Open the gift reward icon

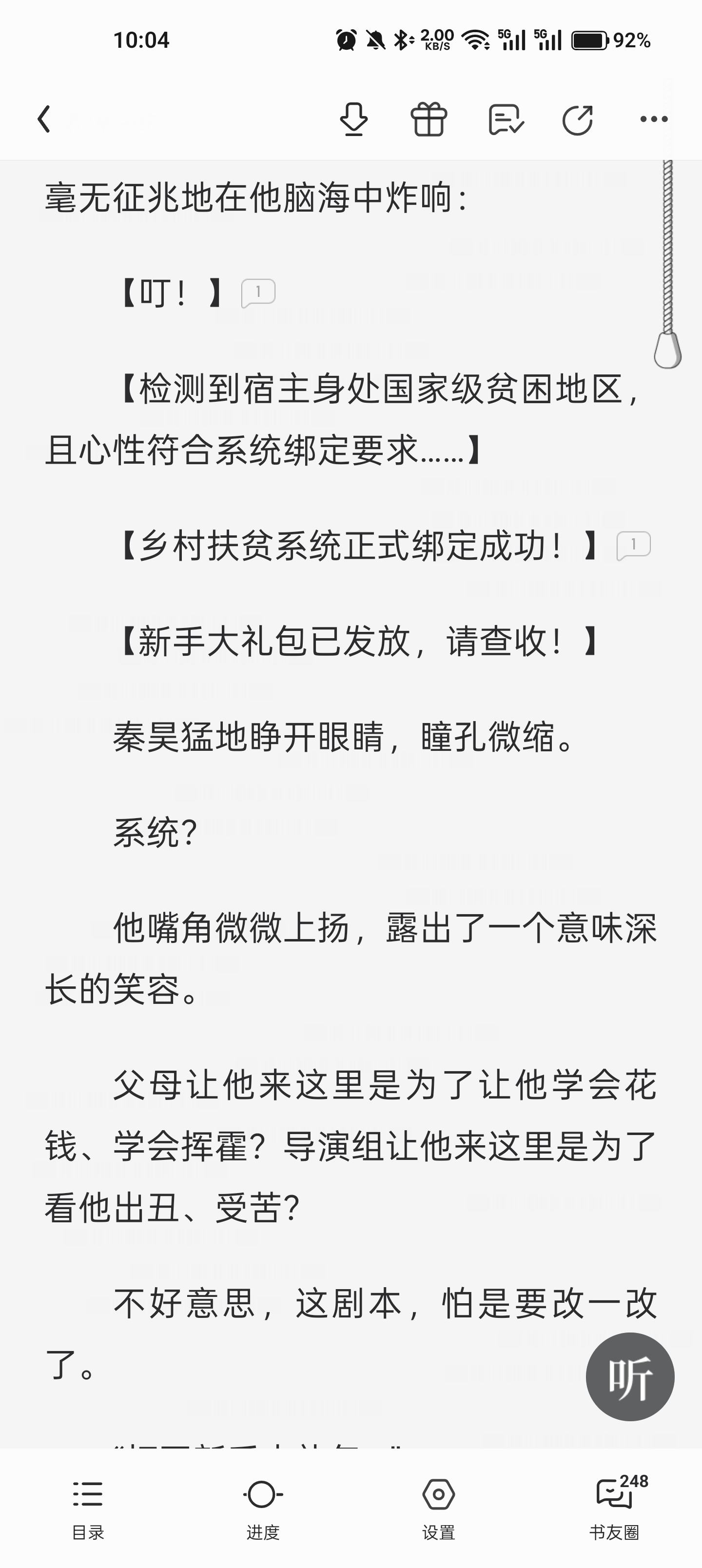click(429, 119)
